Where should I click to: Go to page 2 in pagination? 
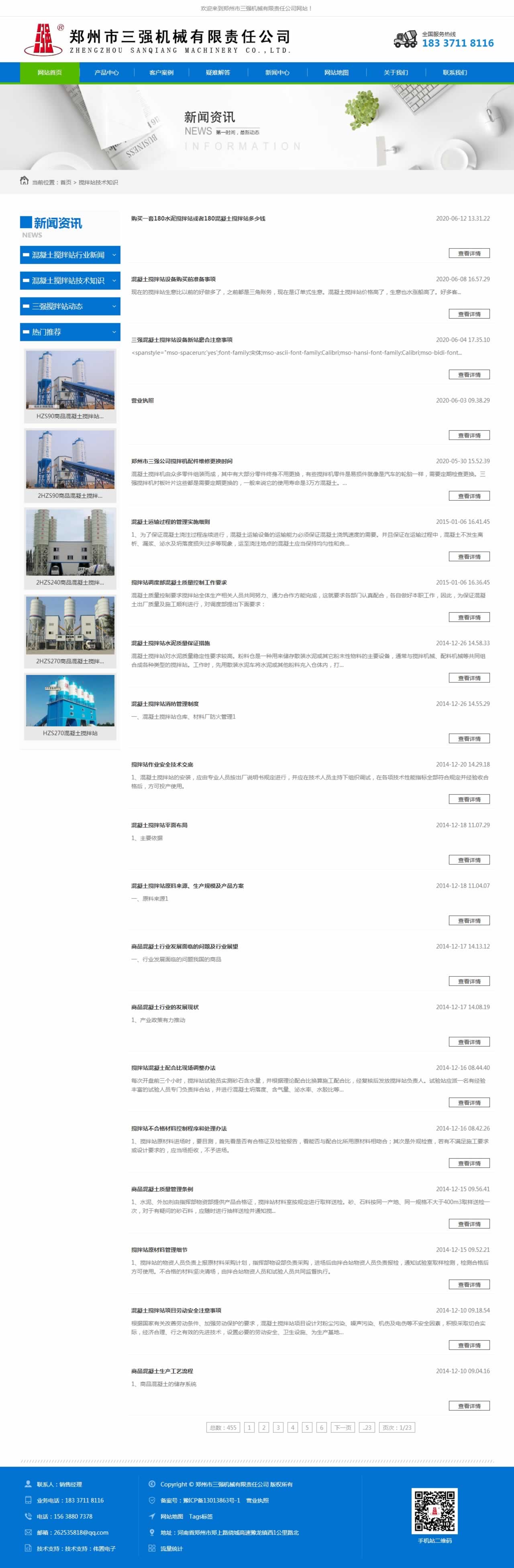pos(263,1427)
